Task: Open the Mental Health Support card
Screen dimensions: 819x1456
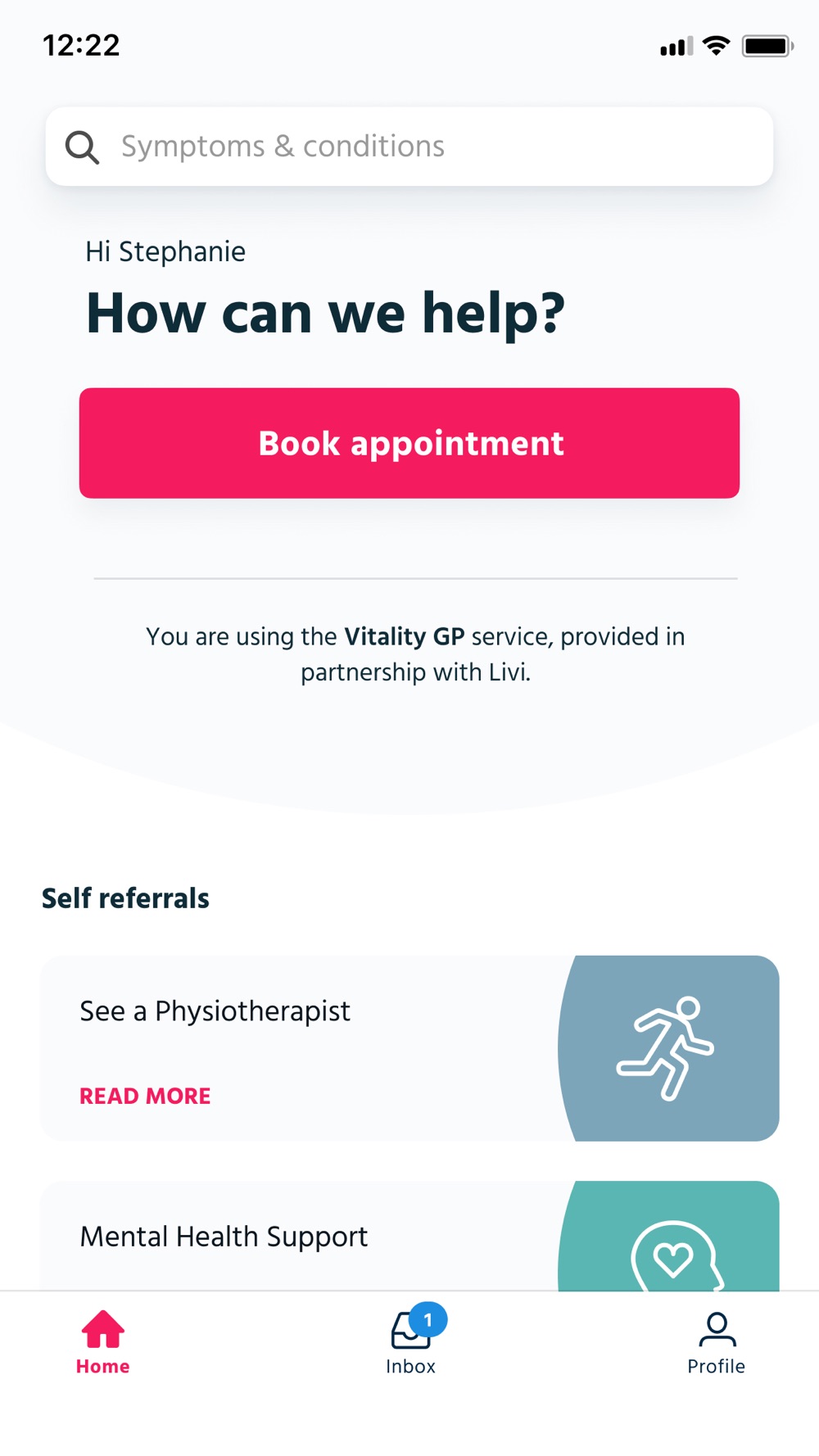Action: coord(409,1236)
